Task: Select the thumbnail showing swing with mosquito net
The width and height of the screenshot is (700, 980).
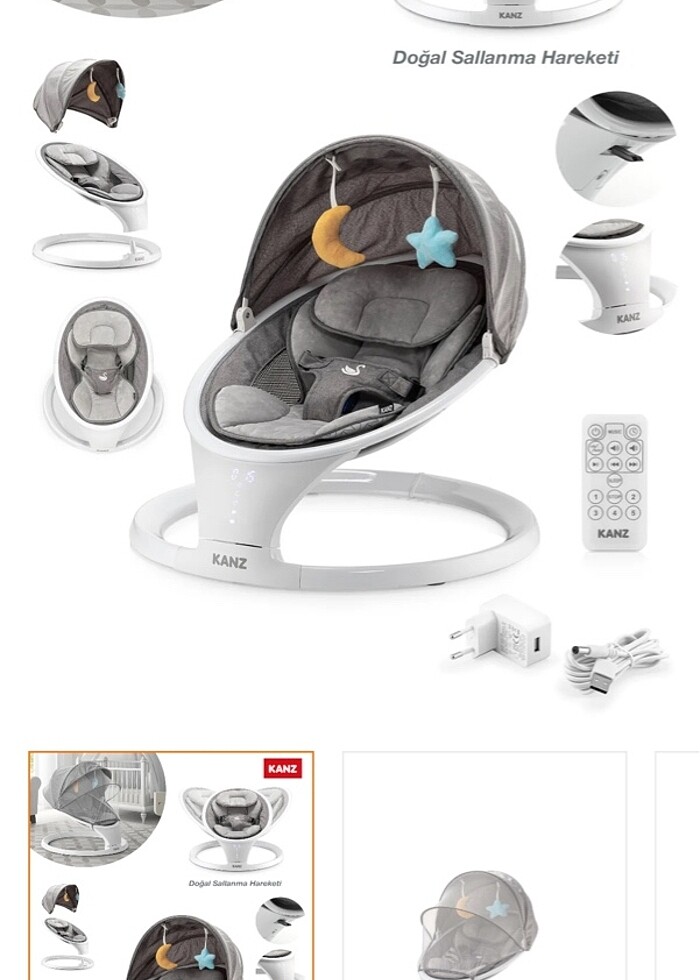Action: pyautogui.click(x=484, y=865)
